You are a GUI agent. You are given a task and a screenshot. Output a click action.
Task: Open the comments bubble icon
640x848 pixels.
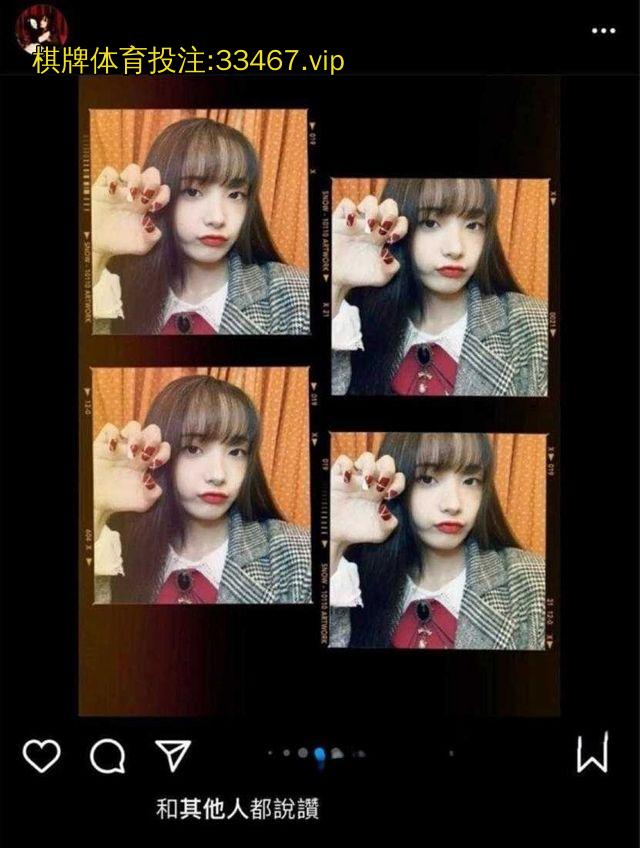tap(107, 757)
